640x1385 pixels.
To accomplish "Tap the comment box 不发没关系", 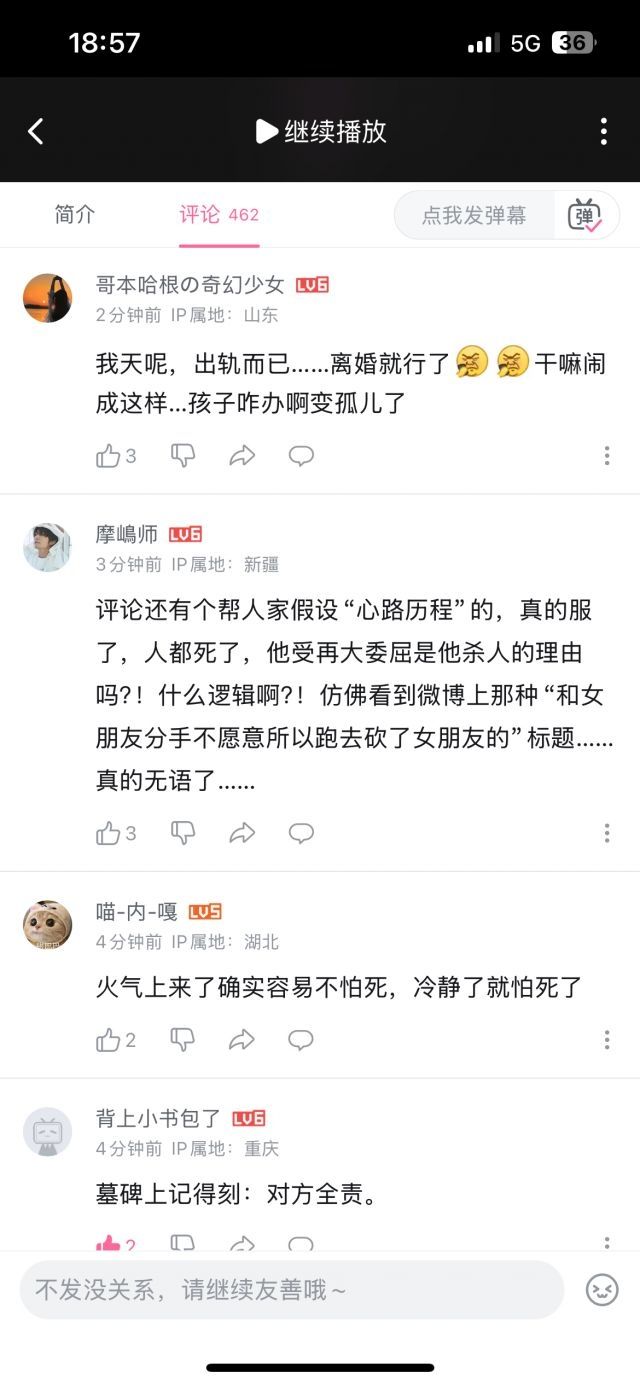I will coord(290,1290).
